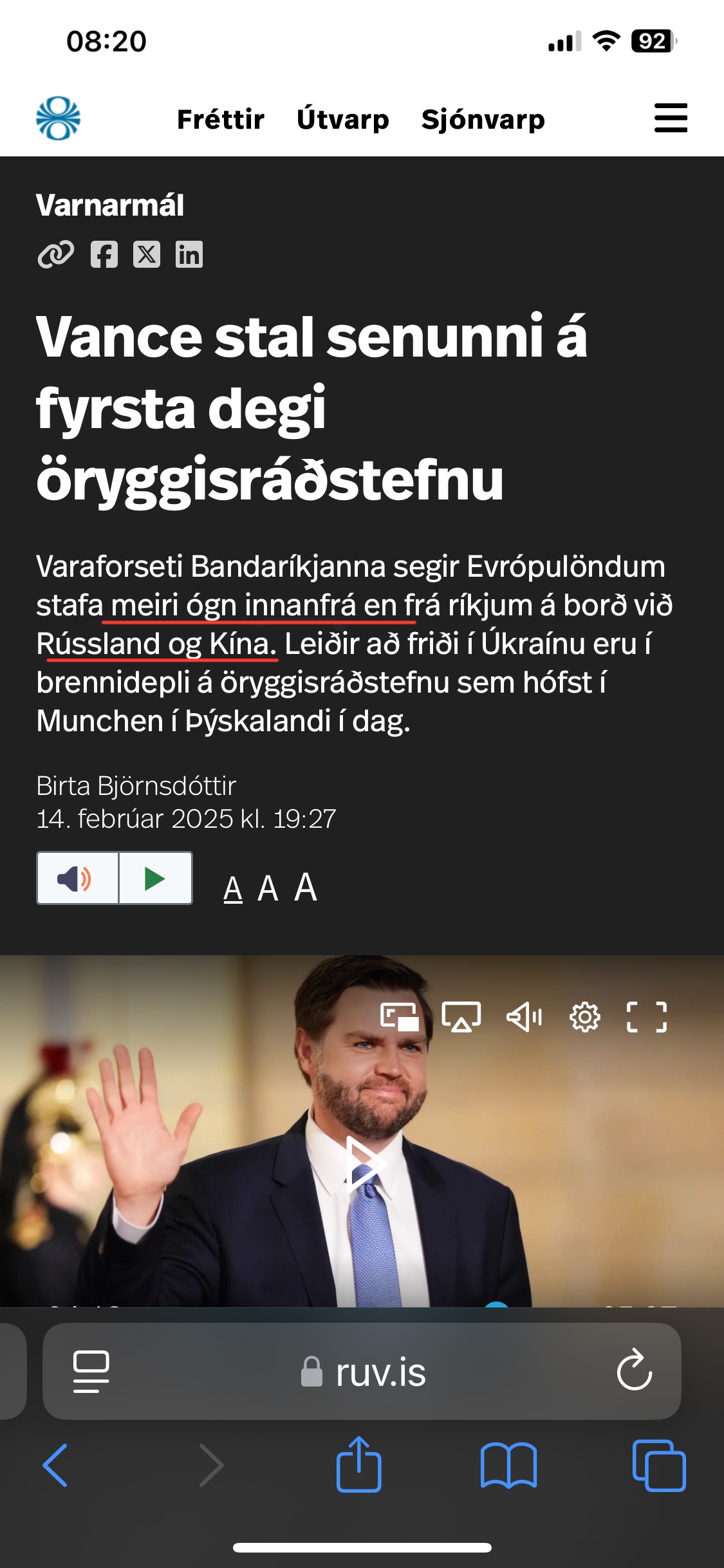The image size is (724, 1568).
Task: Copy the article link icon
Action: (x=56, y=254)
